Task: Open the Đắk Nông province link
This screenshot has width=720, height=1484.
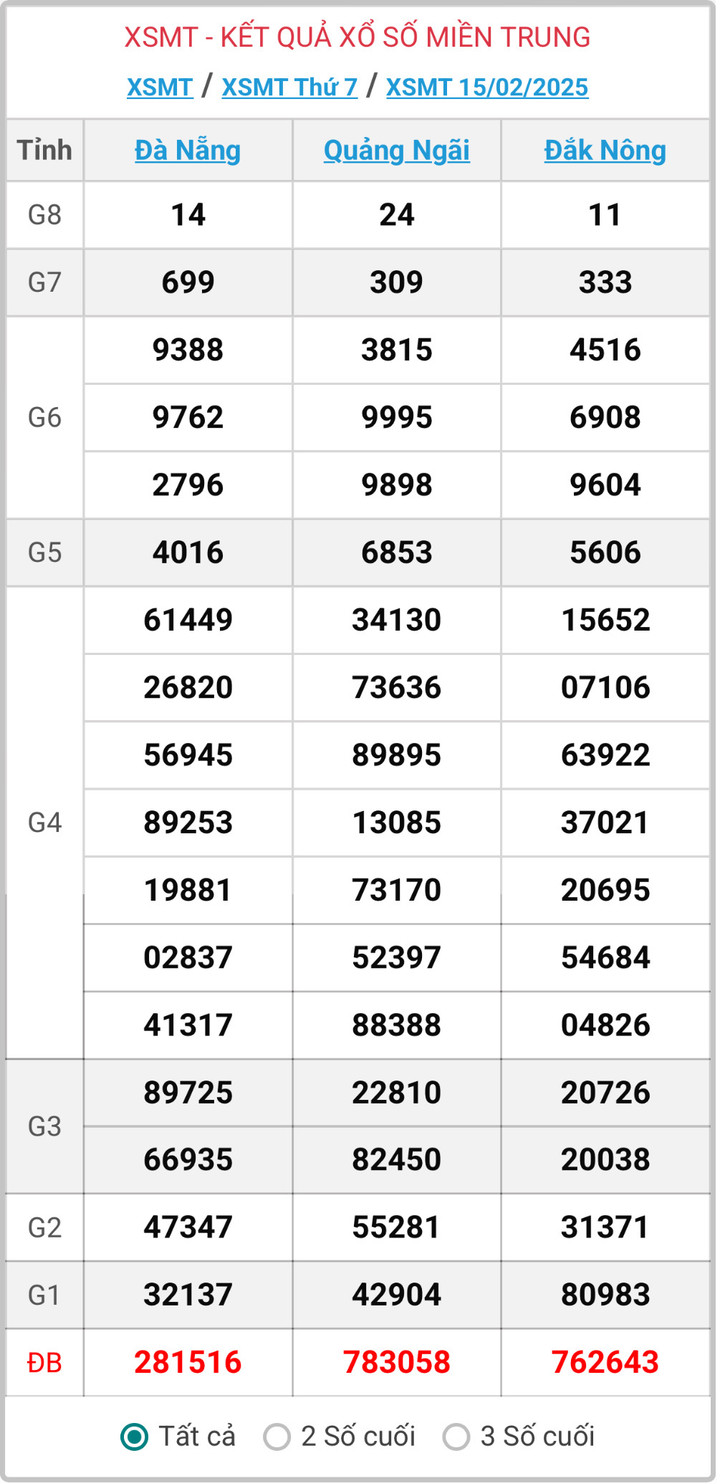Action: pos(605,151)
